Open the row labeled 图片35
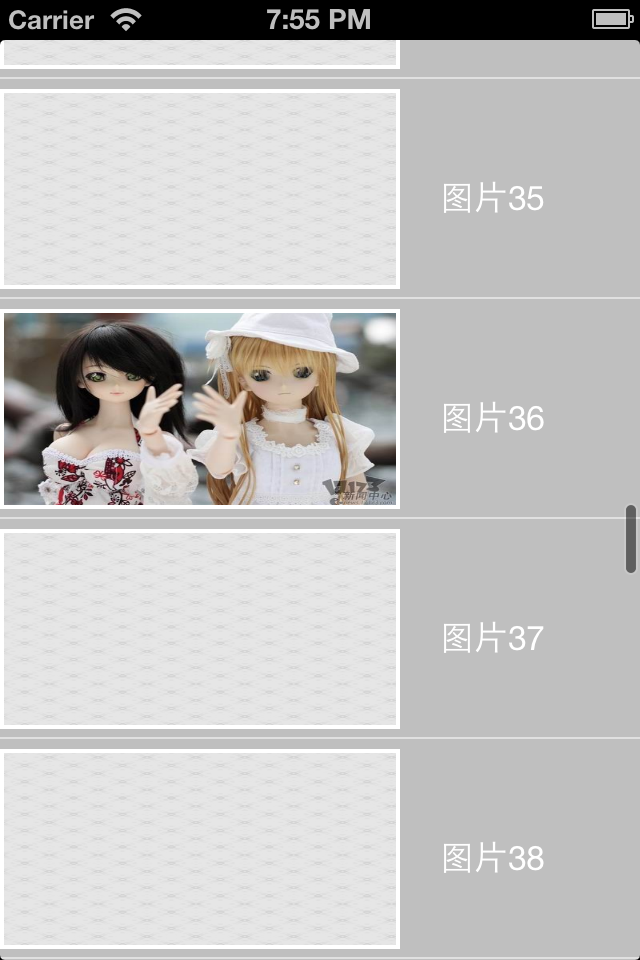This screenshot has width=640, height=960. (492, 199)
